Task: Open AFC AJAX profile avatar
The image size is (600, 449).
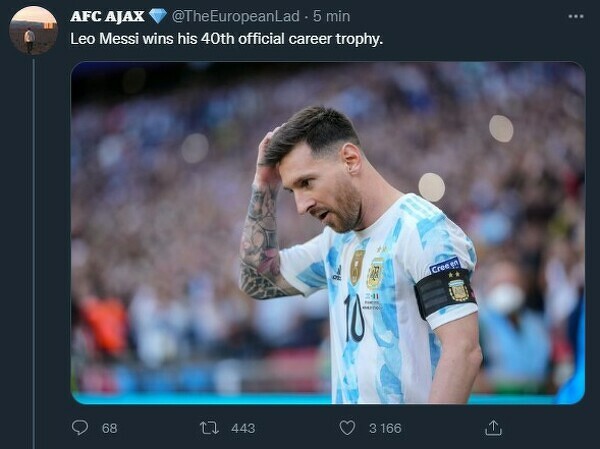Action: coord(33,30)
